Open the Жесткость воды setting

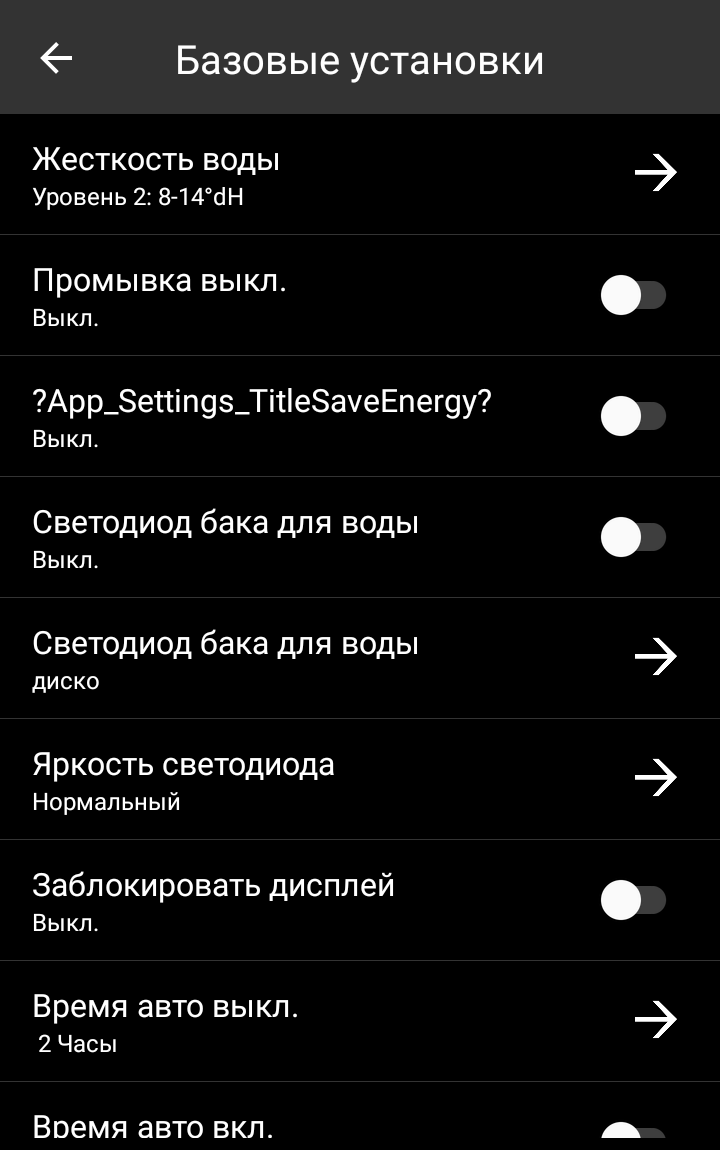[655, 173]
